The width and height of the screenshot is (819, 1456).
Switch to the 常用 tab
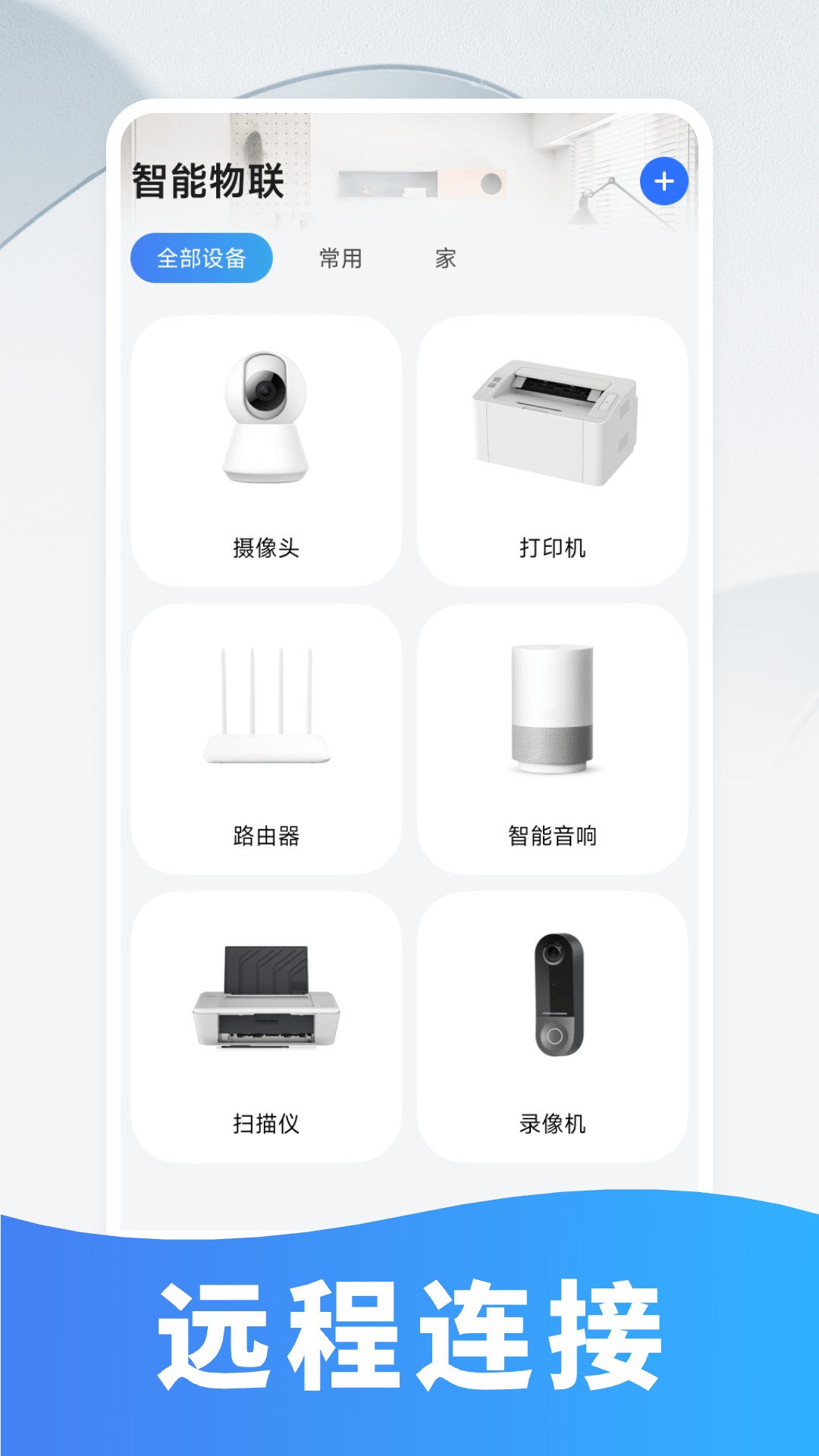tap(340, 259)
